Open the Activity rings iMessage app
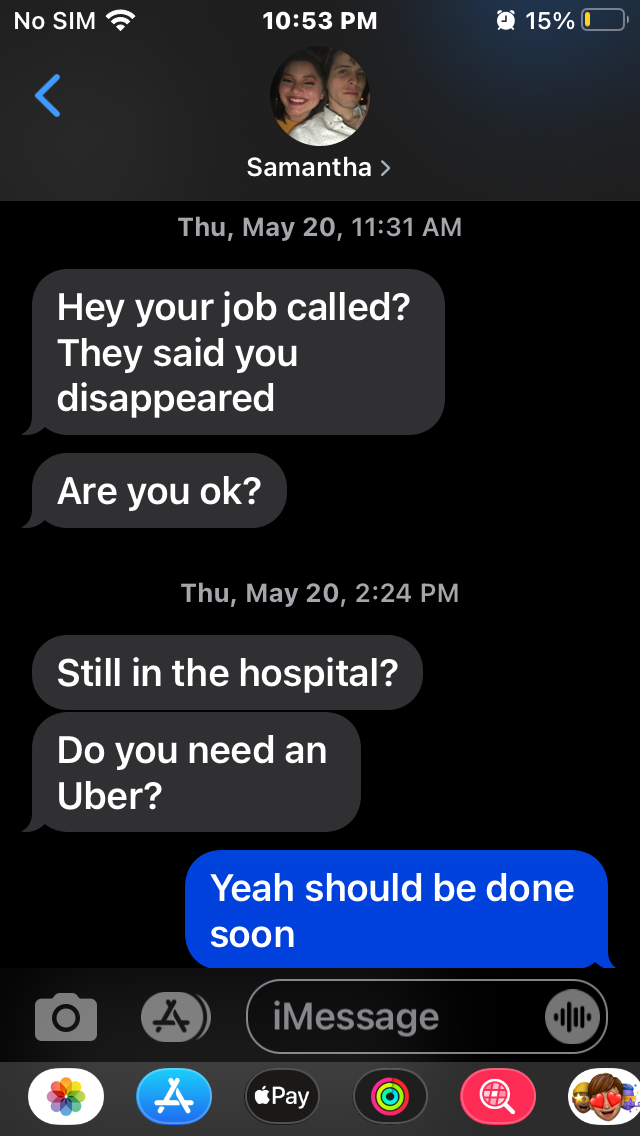 pyautogui.click(x=390, y=1096)
